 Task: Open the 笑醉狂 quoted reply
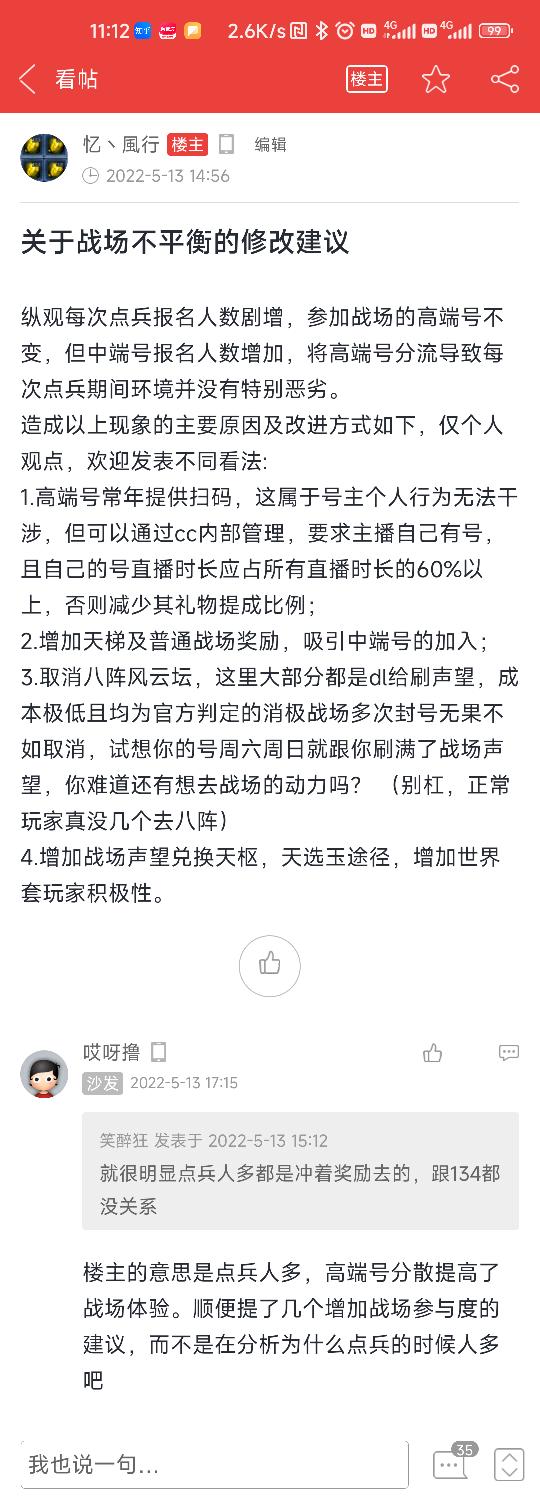point(301,1171)
